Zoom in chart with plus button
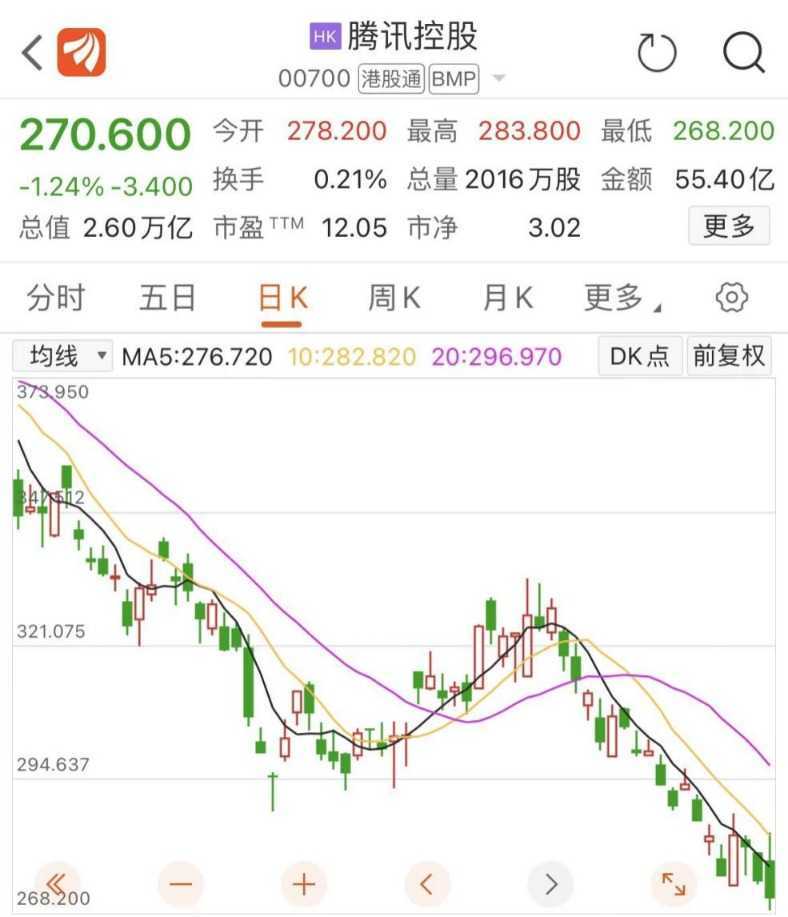 click(x=304, y=884)
